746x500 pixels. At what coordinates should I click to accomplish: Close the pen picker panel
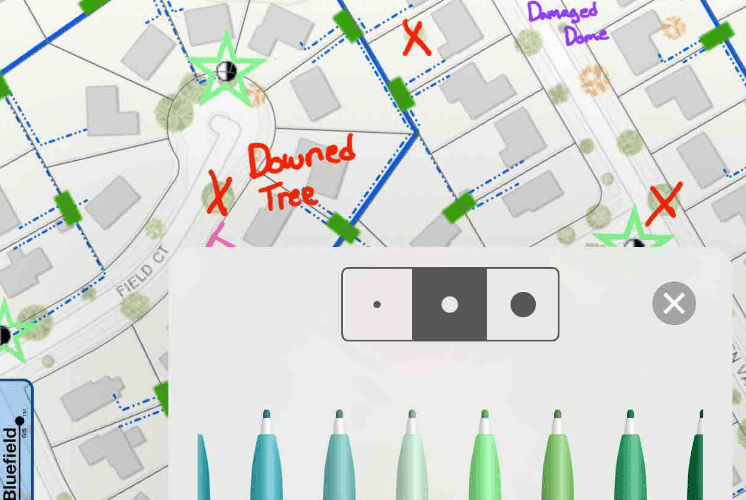pyautogui.click(x=674, y=303)
